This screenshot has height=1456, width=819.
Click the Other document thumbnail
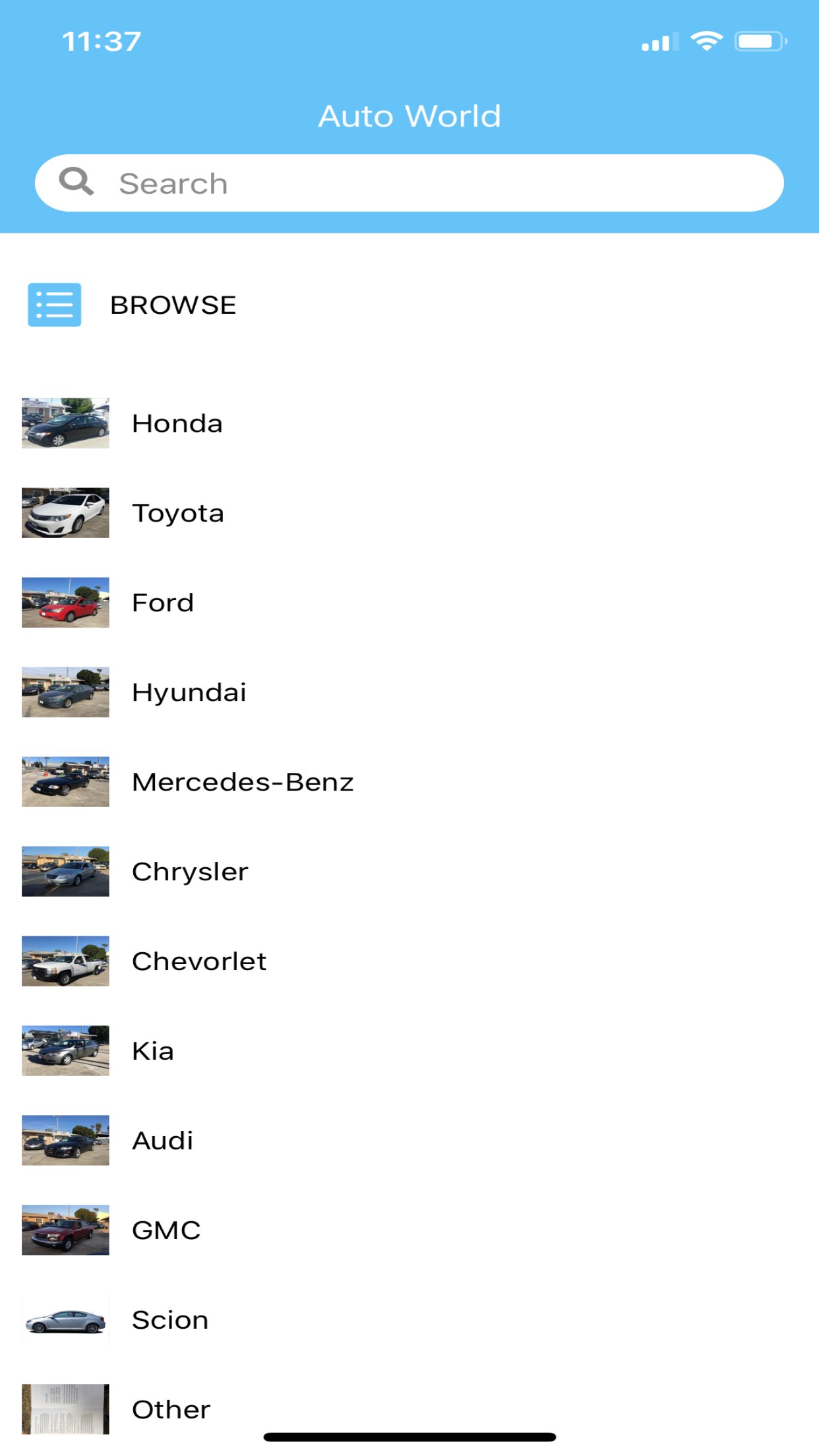(65, 1409)
